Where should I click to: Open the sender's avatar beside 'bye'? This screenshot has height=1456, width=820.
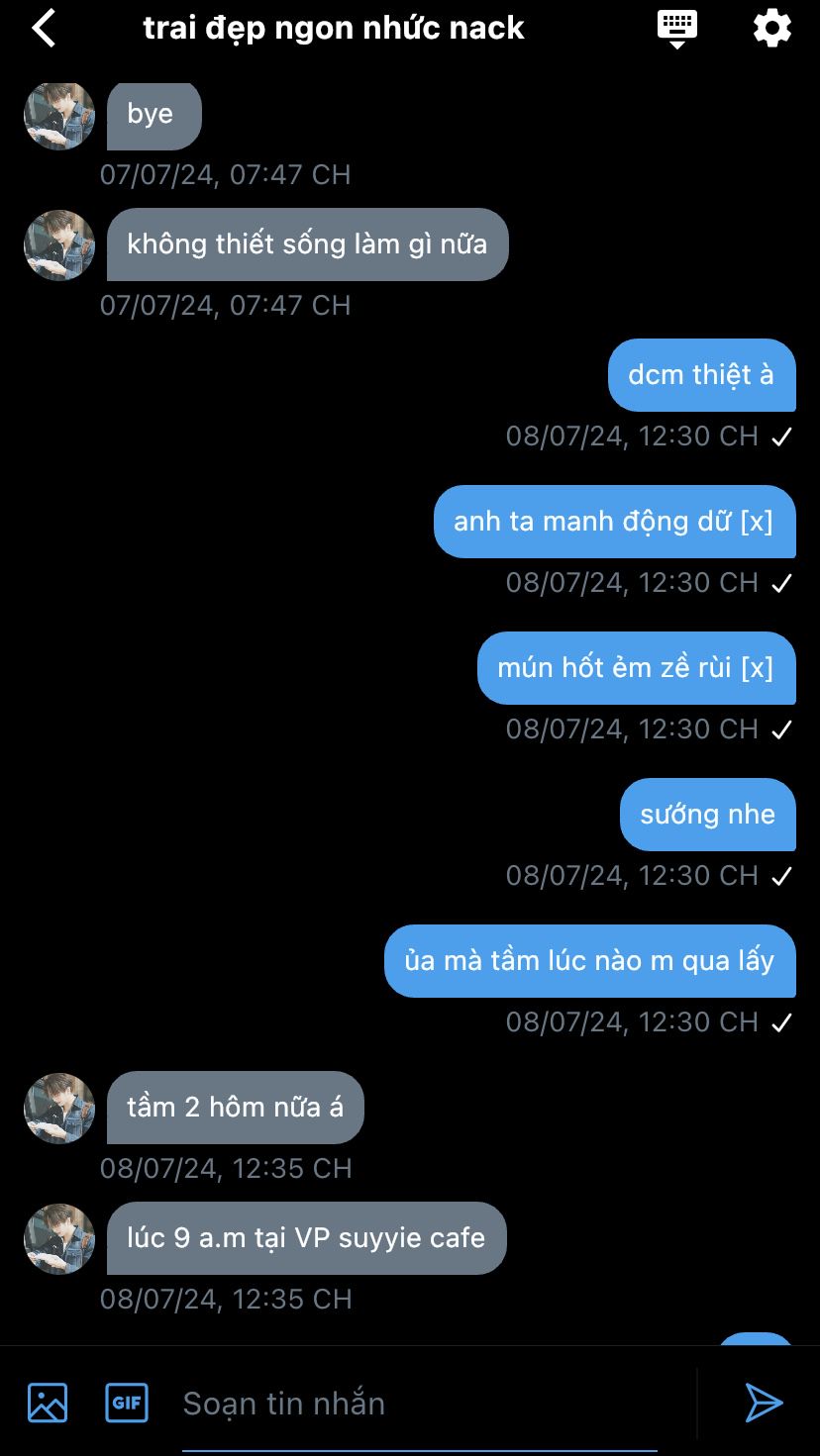(59, 115)
